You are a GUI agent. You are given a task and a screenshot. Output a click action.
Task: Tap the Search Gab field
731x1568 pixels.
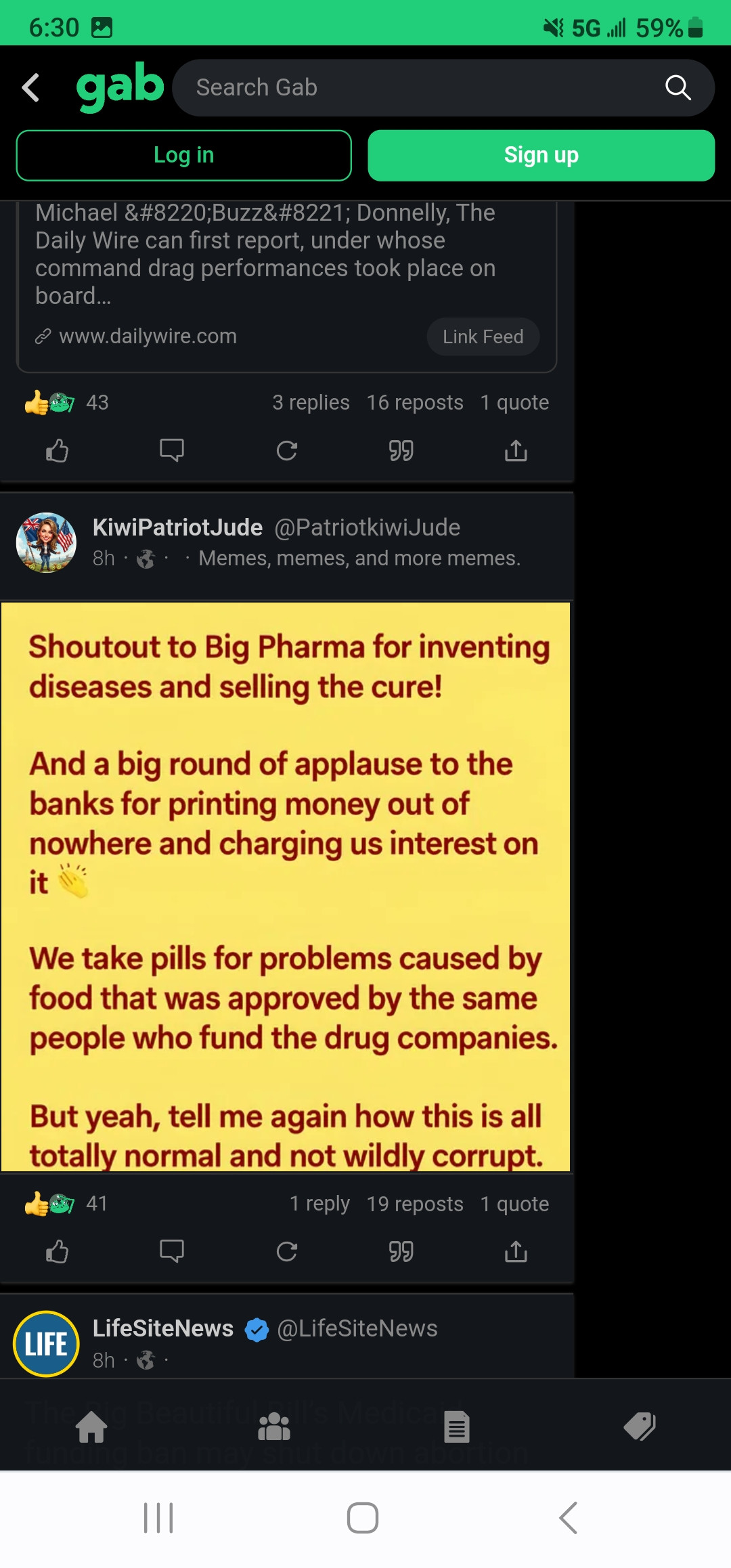pos(420,88)
